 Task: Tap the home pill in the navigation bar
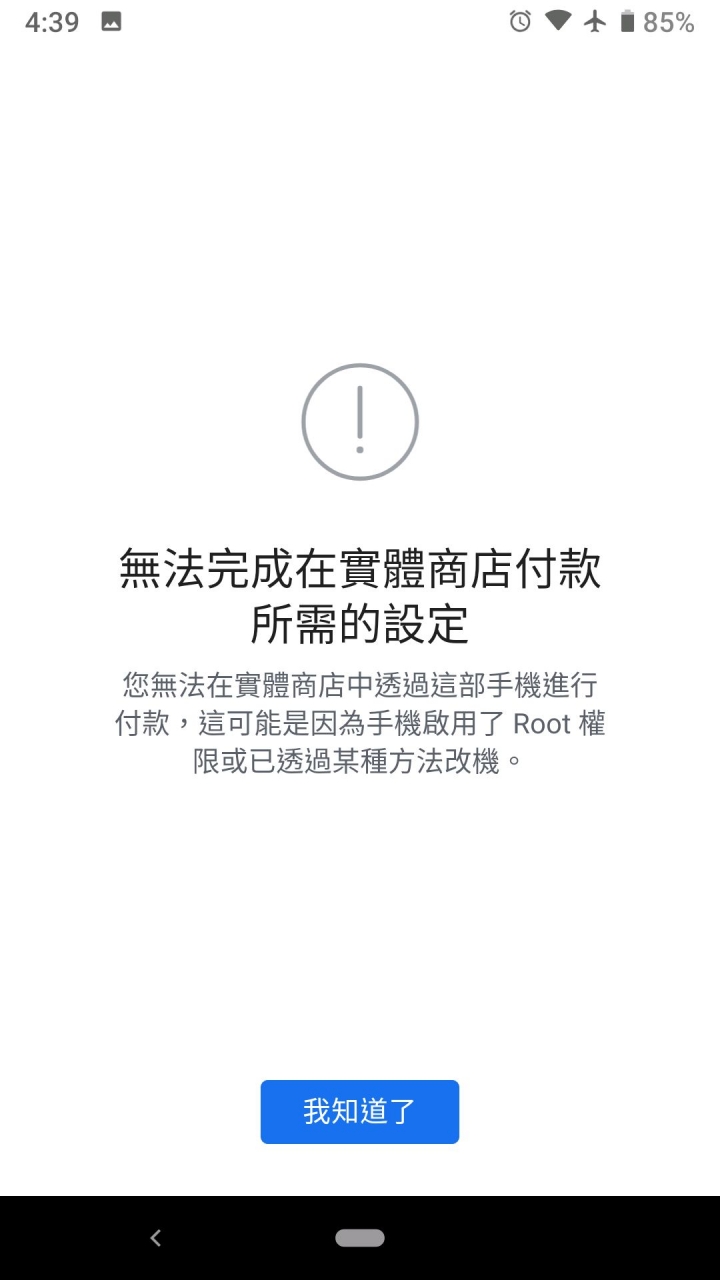(360, 1238)
